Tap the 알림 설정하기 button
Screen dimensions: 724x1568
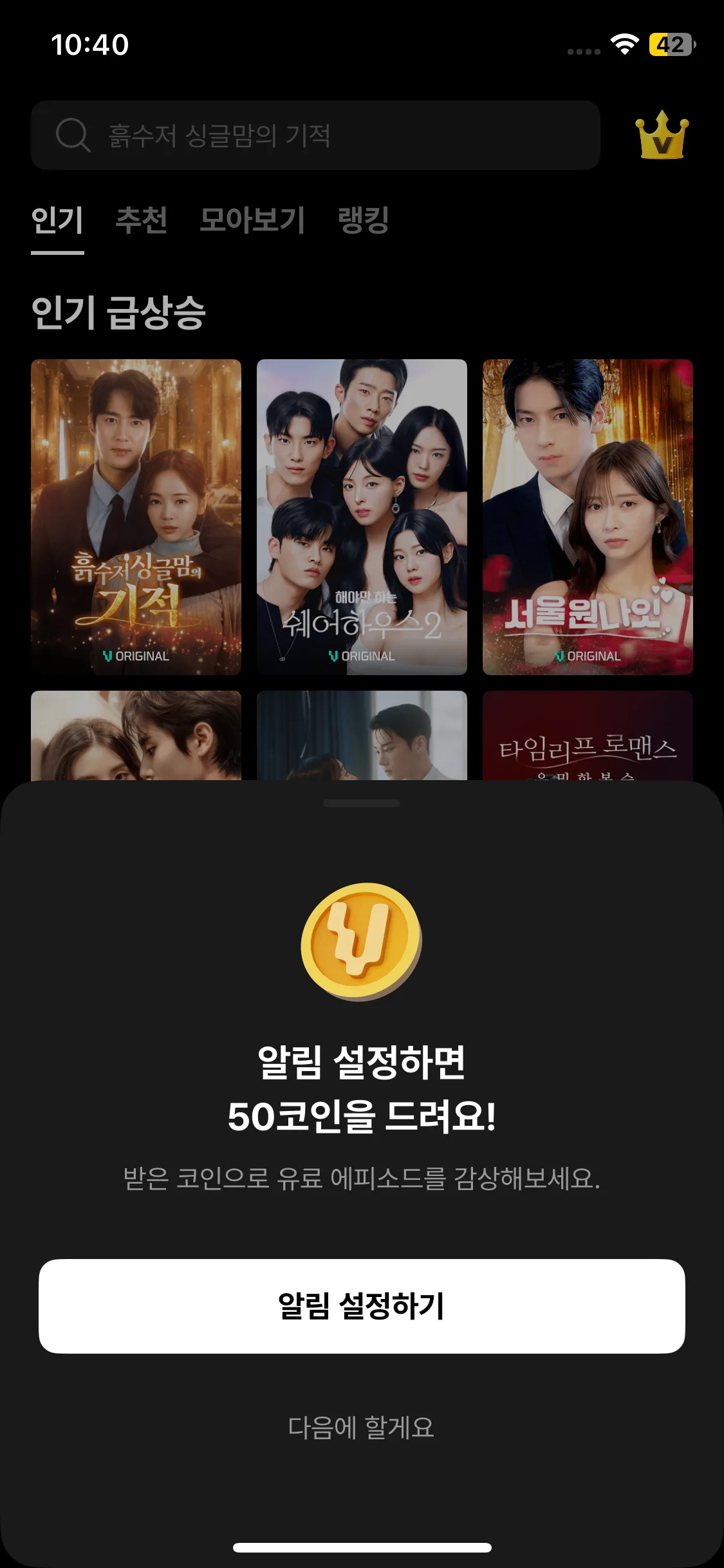362,1306
